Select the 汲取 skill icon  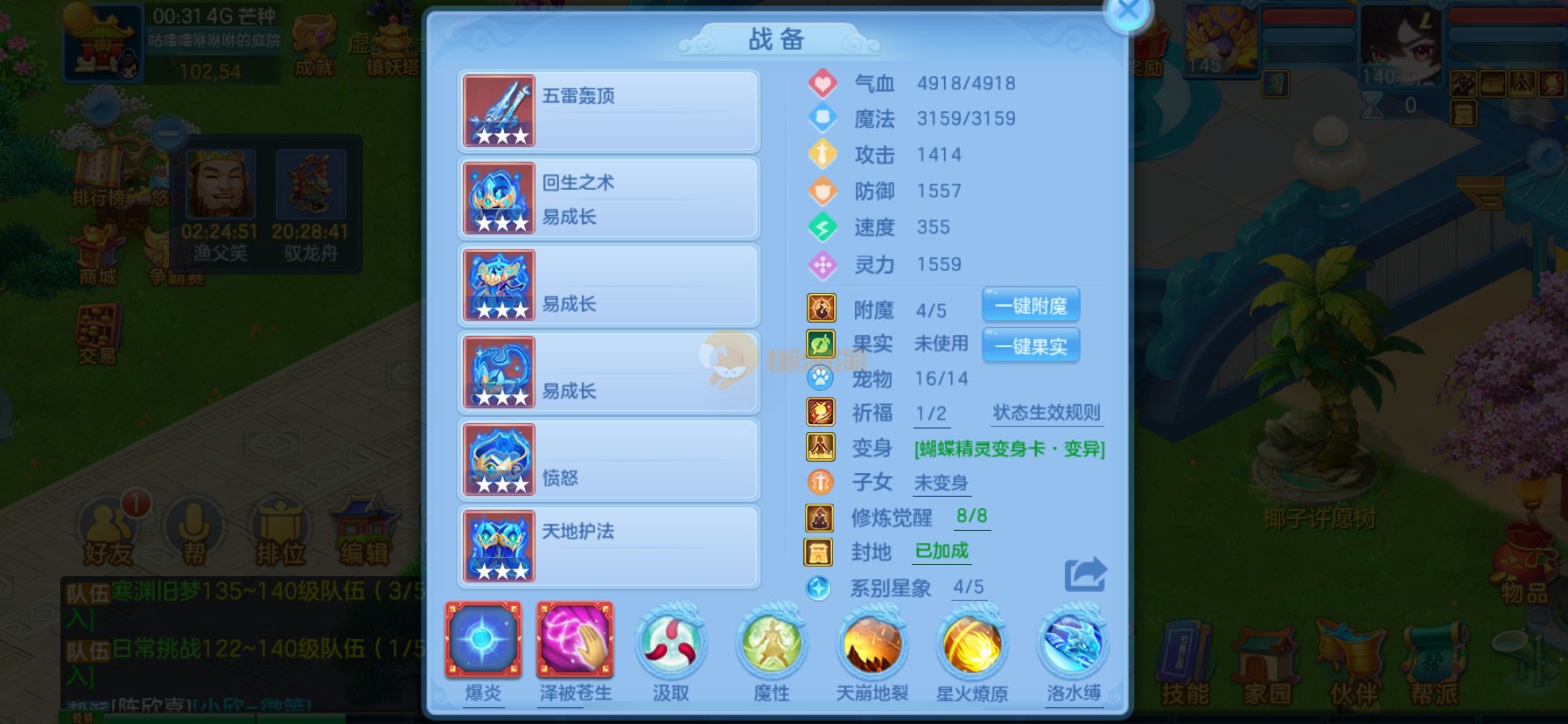tap(671, 644)
